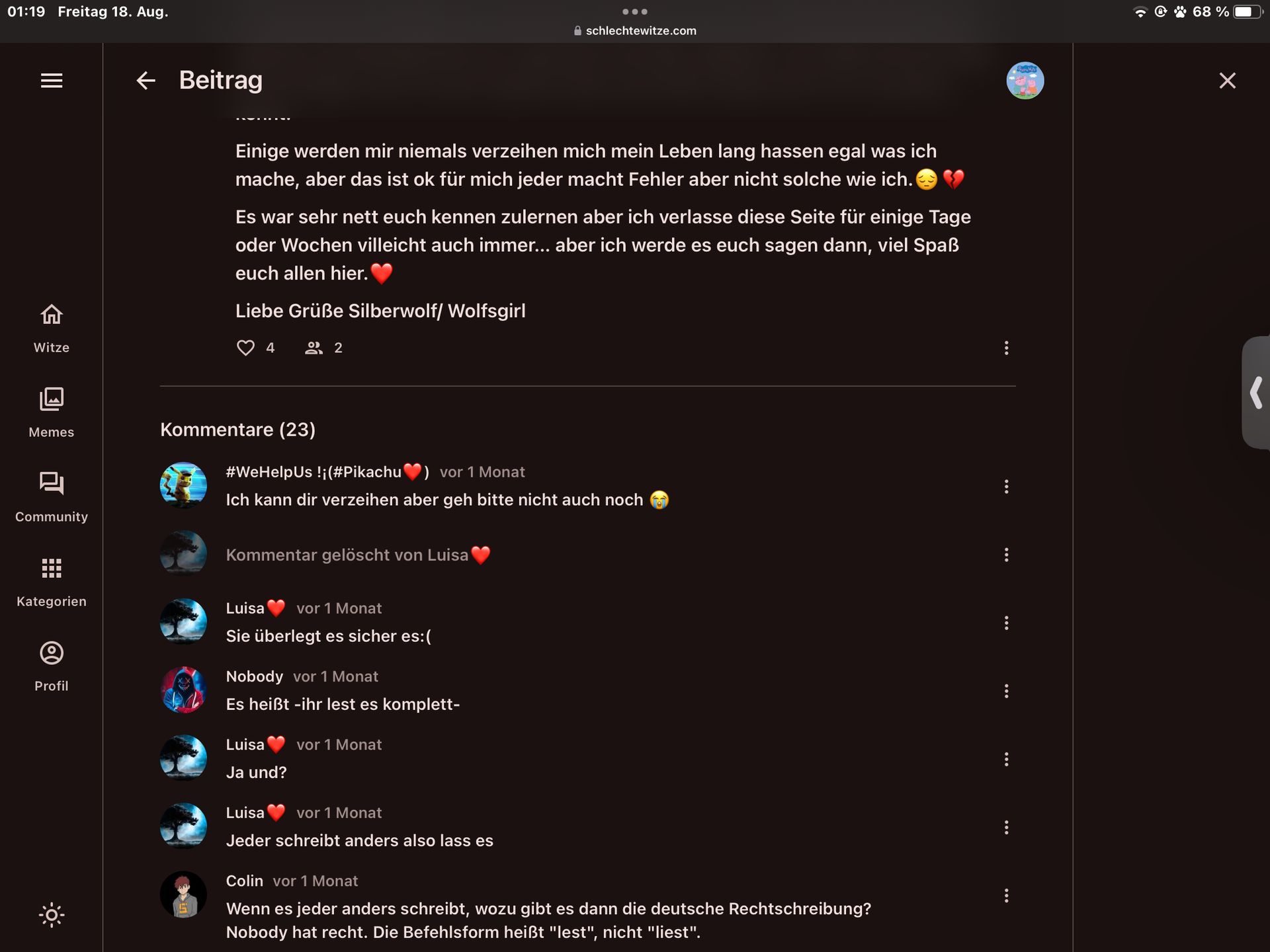Like the post with the heart icon
The image size is (1270, 952).
tap(245, 348)
